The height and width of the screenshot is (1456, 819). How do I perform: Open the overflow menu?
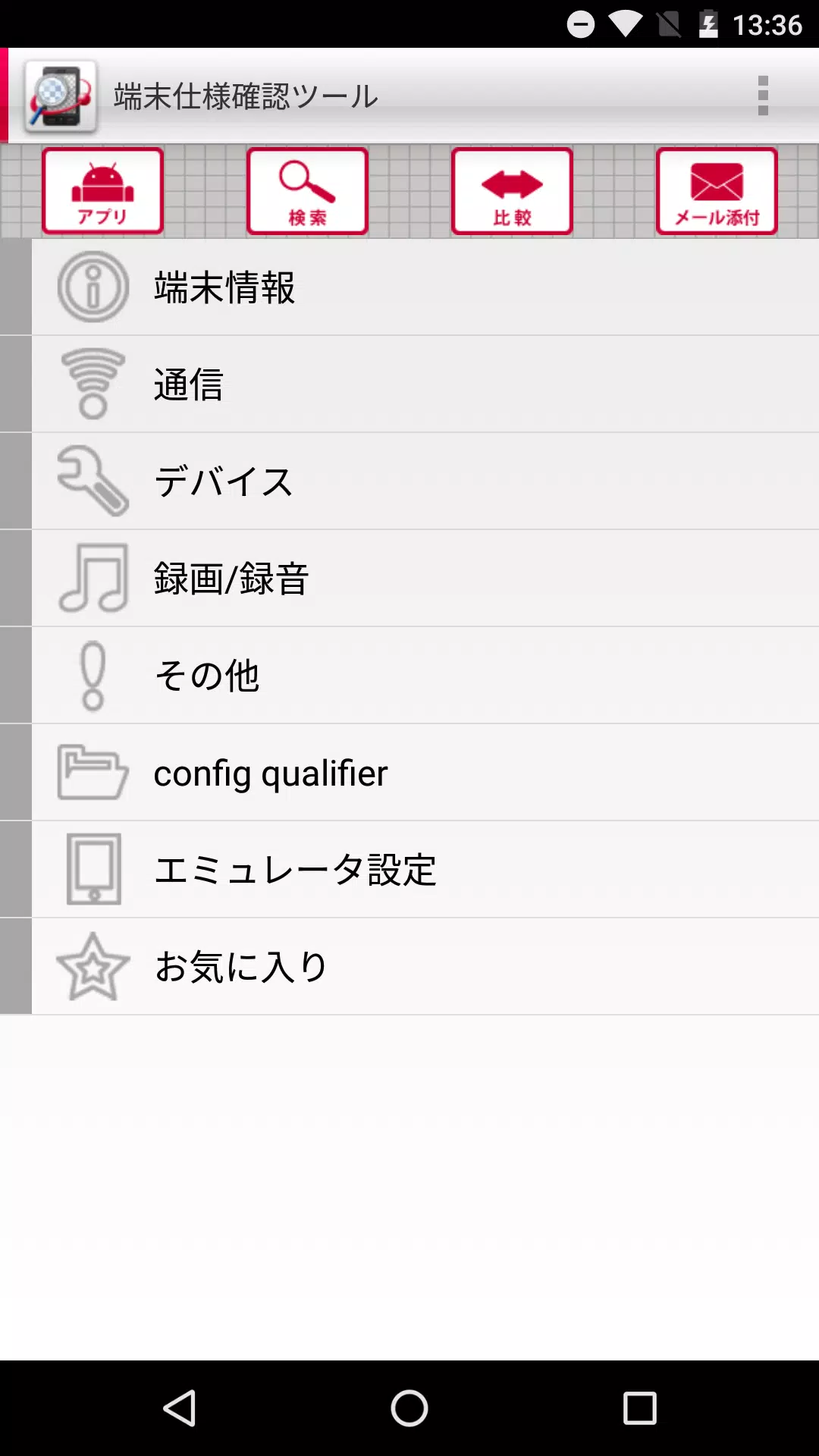point(763,96)
